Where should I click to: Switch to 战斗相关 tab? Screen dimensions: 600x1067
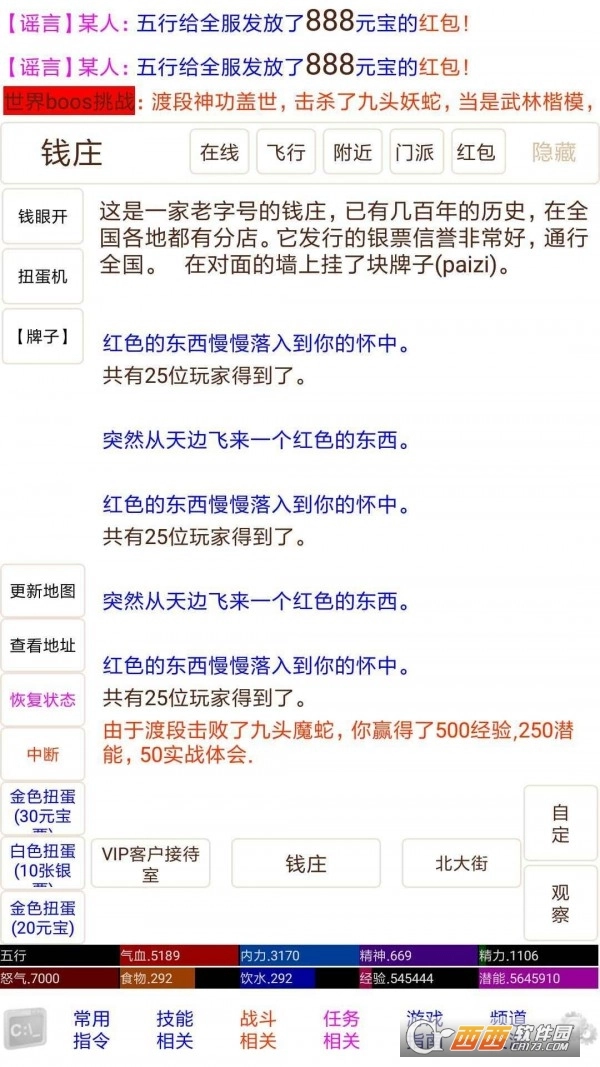coord(258,1029)
